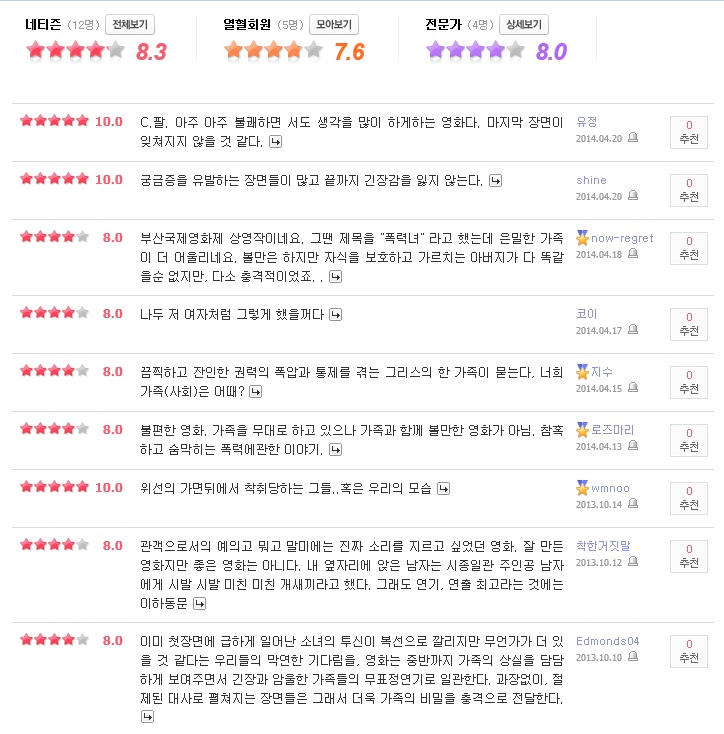The image size is (724, 734).
Task: Recommend shine's review with 추천 button
Action: [x=689, y=190]
